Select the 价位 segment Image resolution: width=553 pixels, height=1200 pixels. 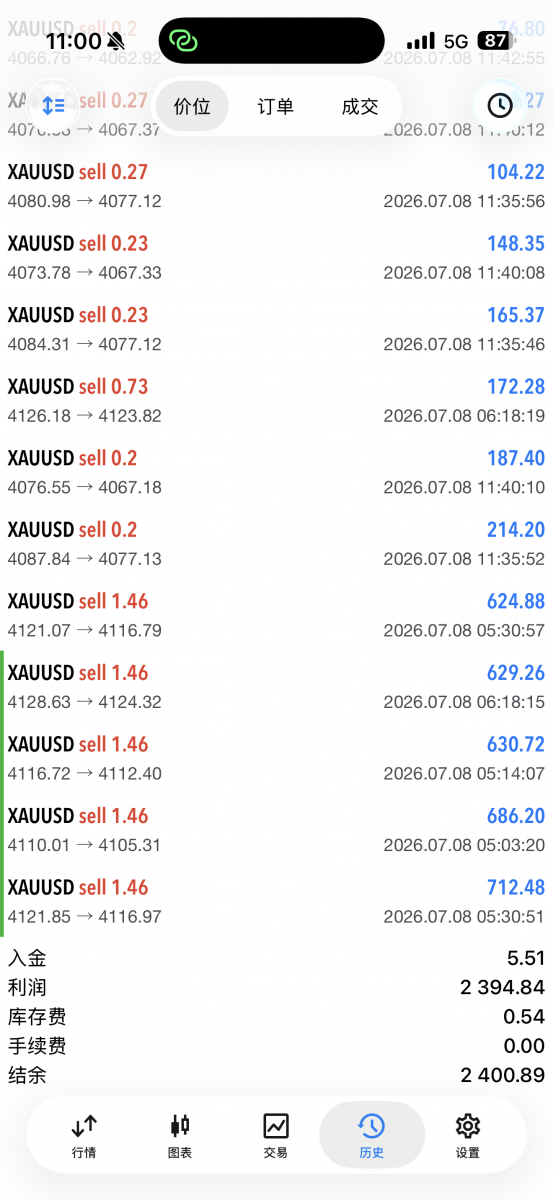[193, 106]
